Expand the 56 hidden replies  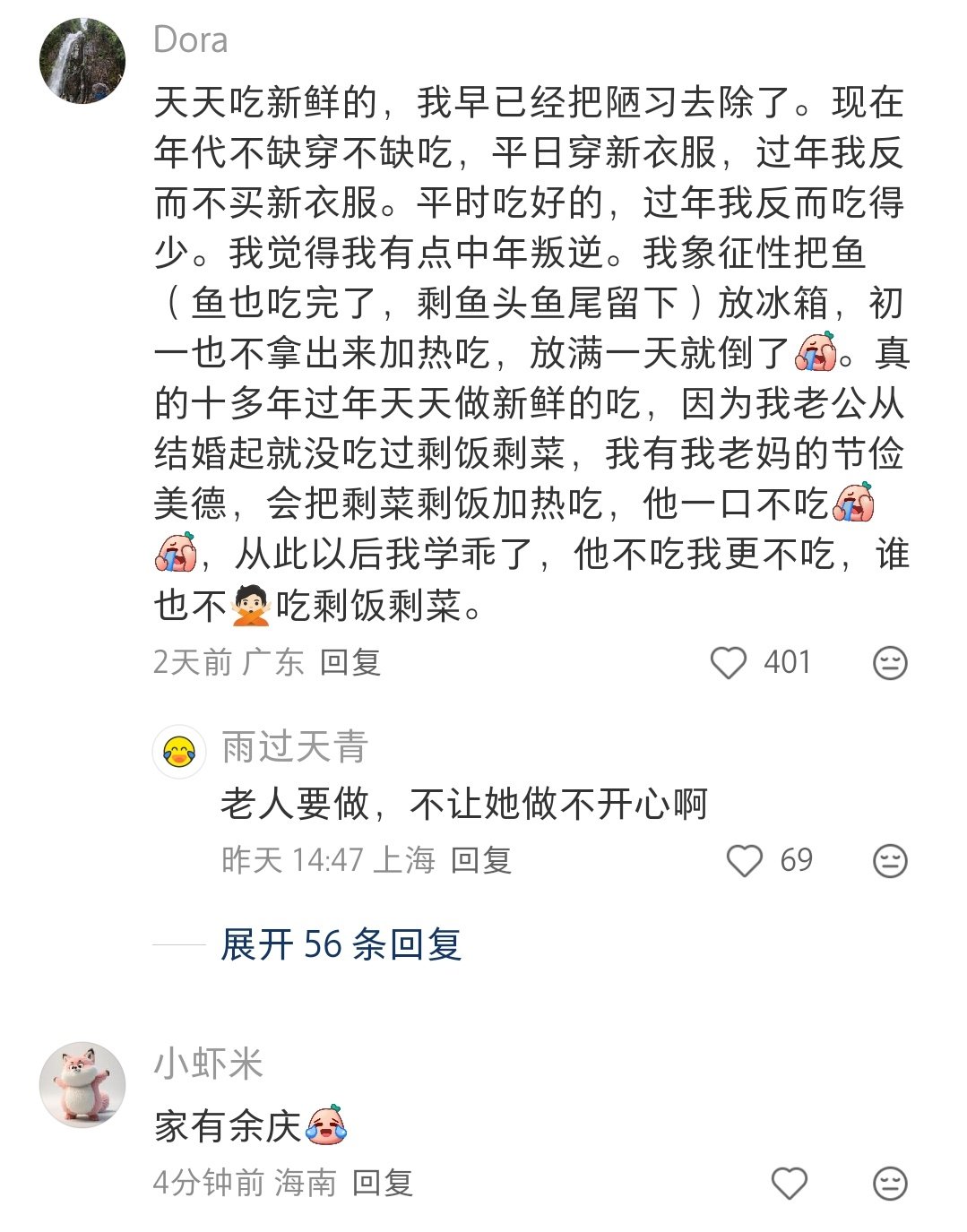(x=341, y=944)
